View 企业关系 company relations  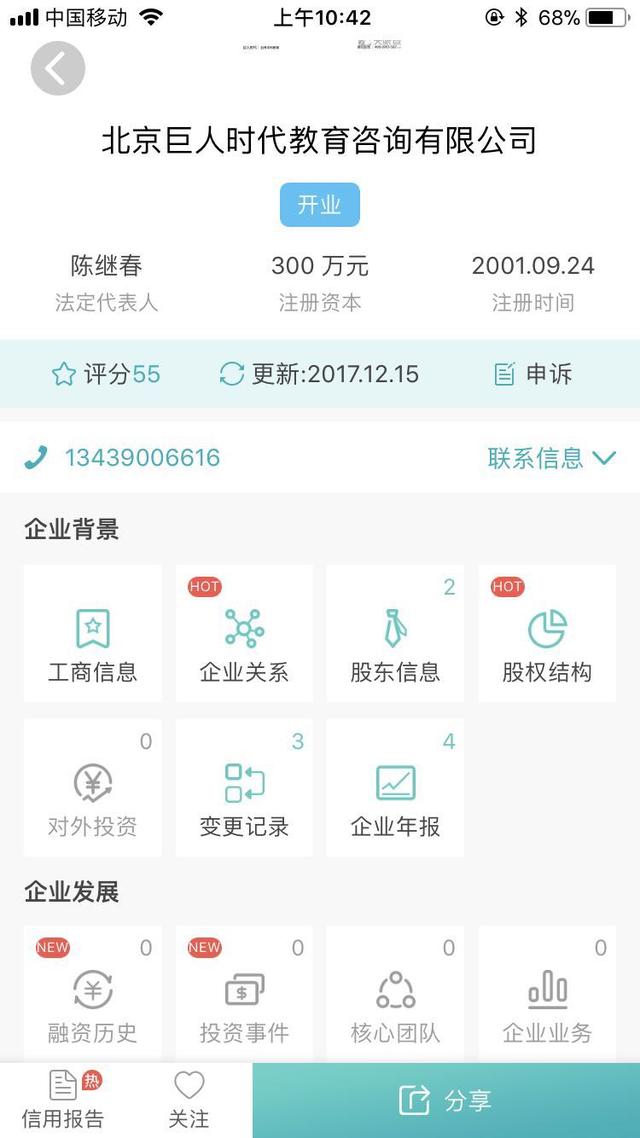(x=244, y=634)
